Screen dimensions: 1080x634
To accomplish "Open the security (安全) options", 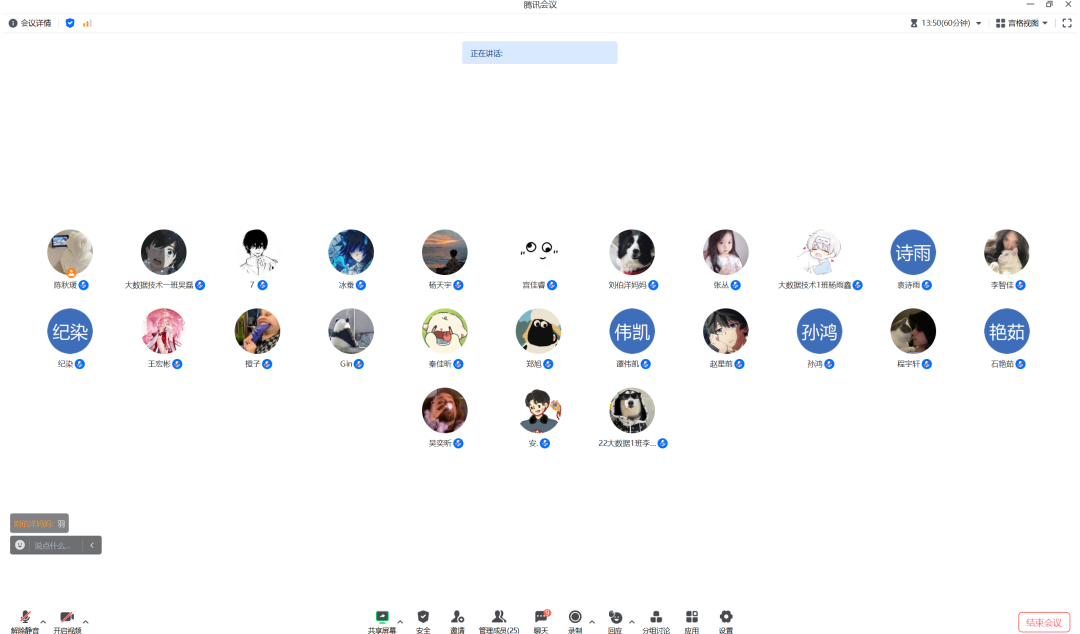I will [423, 621].
